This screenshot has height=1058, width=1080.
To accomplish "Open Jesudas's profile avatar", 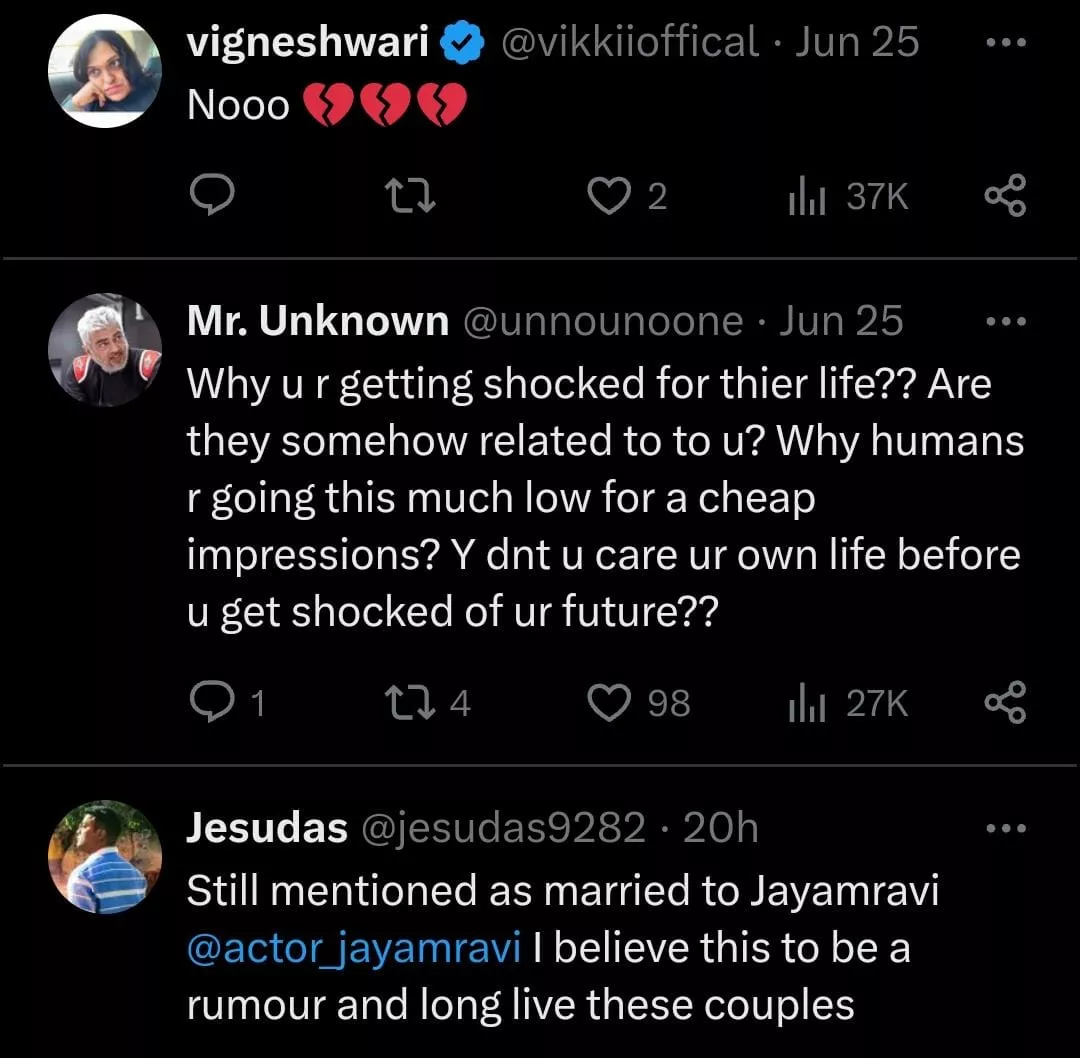I will [105, 857].
